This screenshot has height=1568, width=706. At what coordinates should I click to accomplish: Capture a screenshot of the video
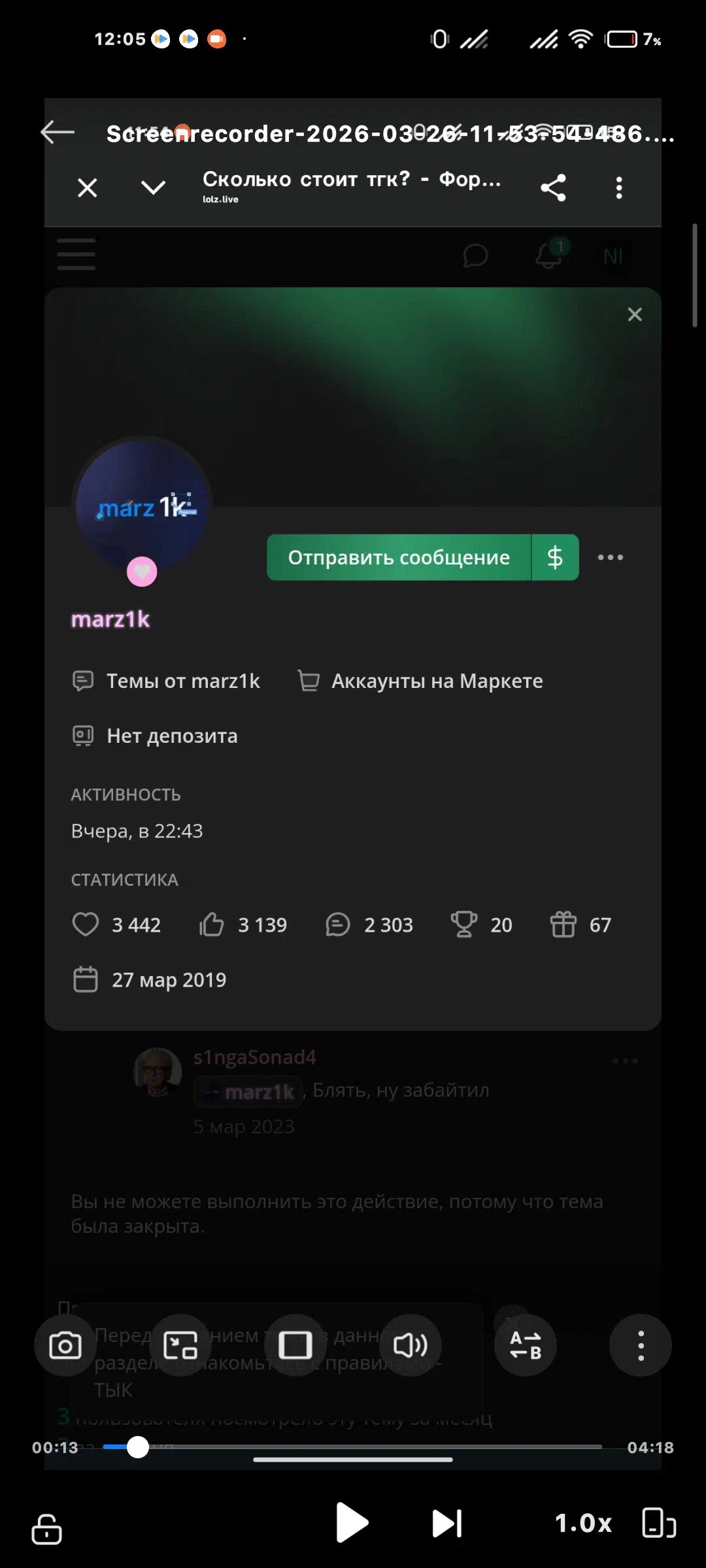coord(65,1345)
